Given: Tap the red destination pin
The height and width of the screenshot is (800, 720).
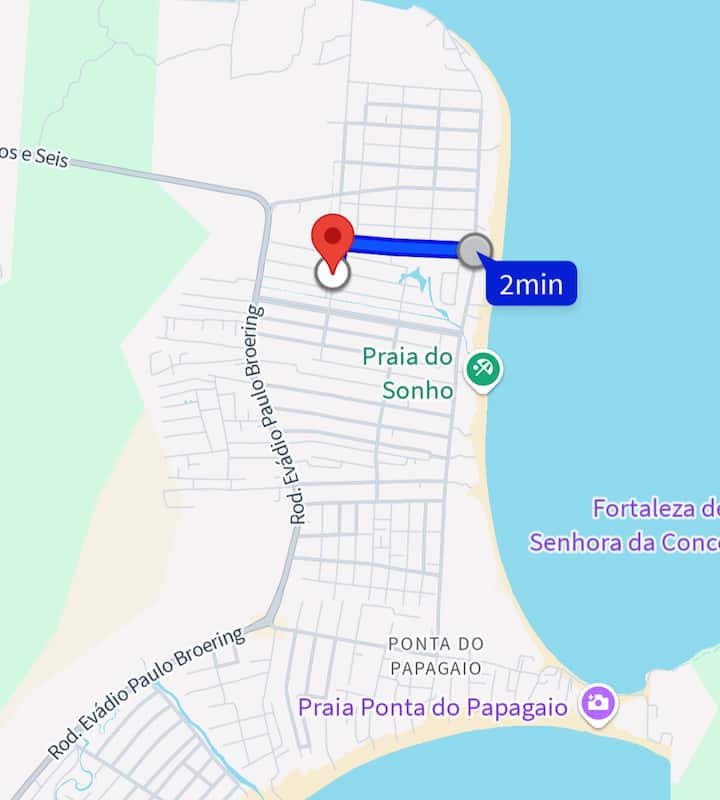Looking at the screenshot, I should (x=332, y=238).
